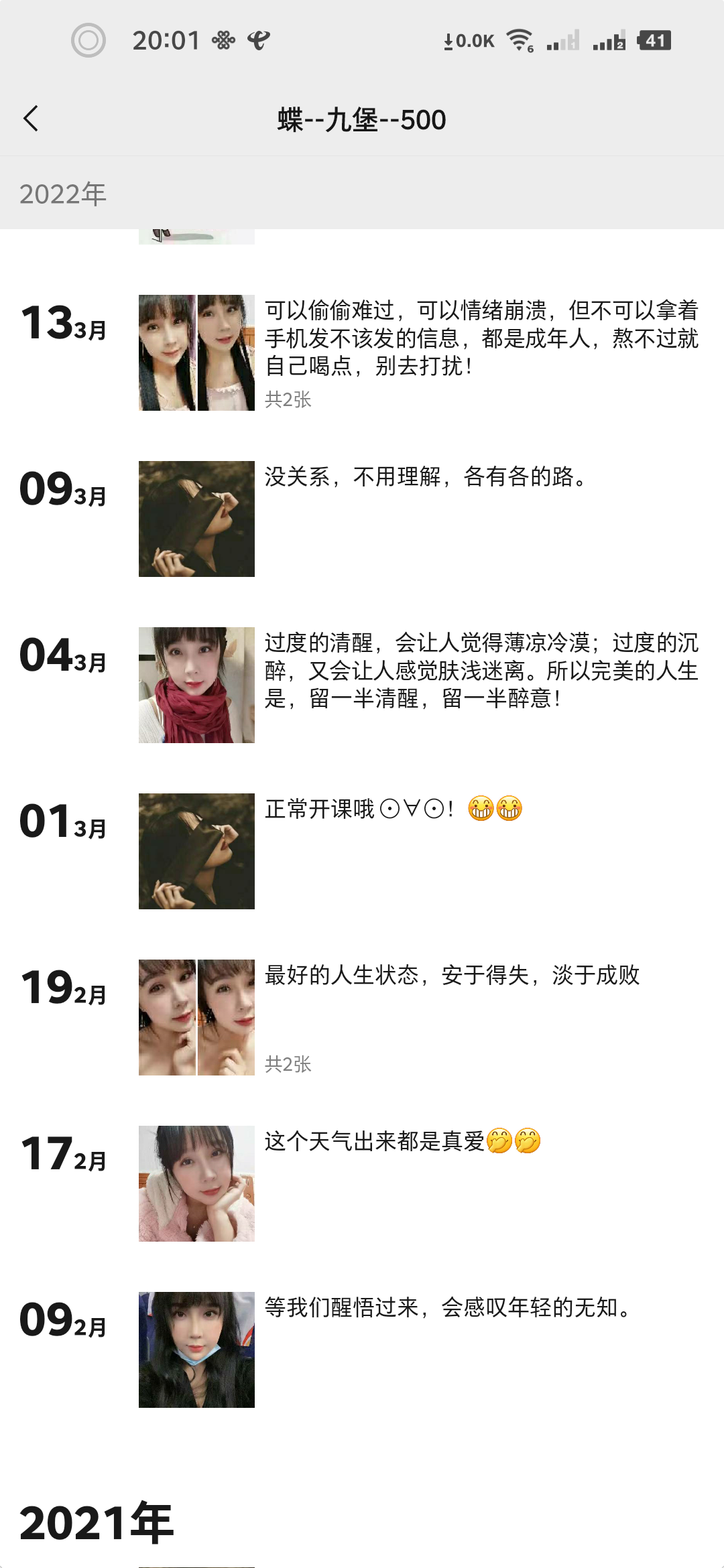This screenshot has width=724, height=1568.
Task: Tap the back arrow to exit the album
Action: [x=29, y=119]
